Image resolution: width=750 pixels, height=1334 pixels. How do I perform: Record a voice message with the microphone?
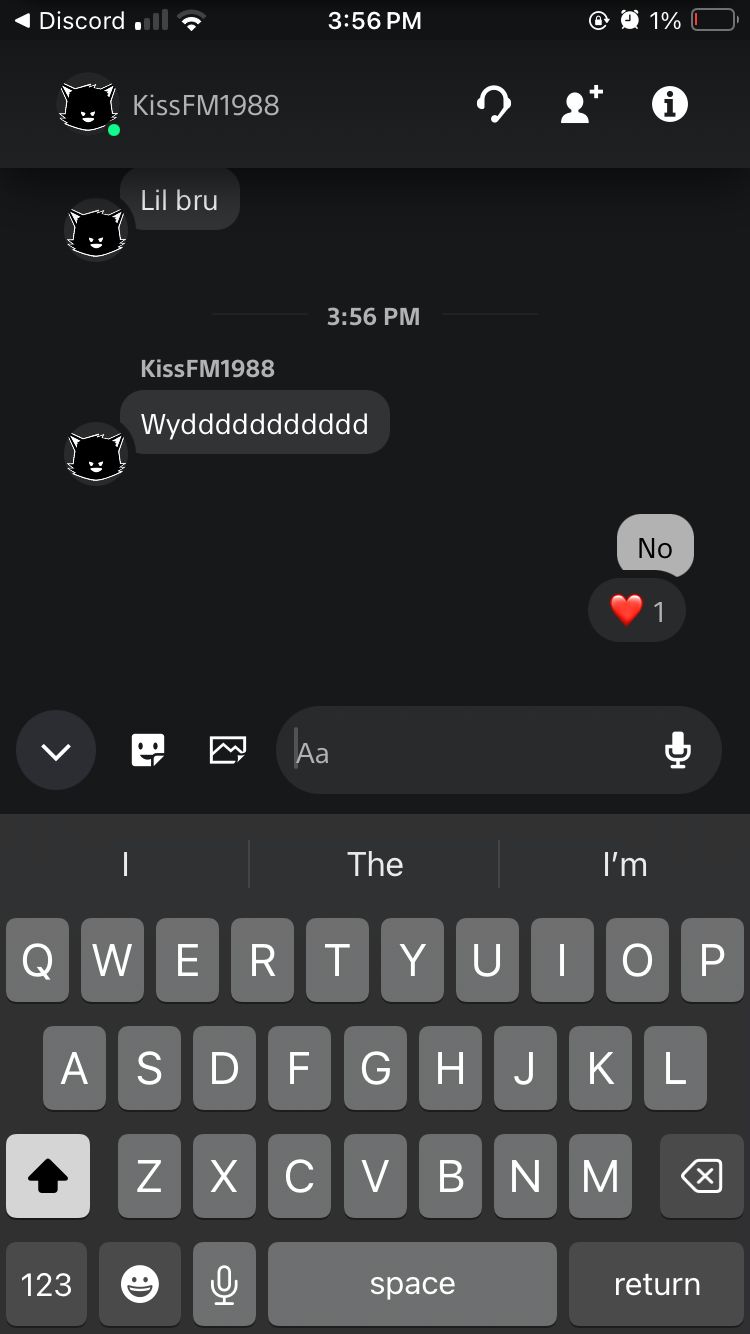tap(678, 751)
